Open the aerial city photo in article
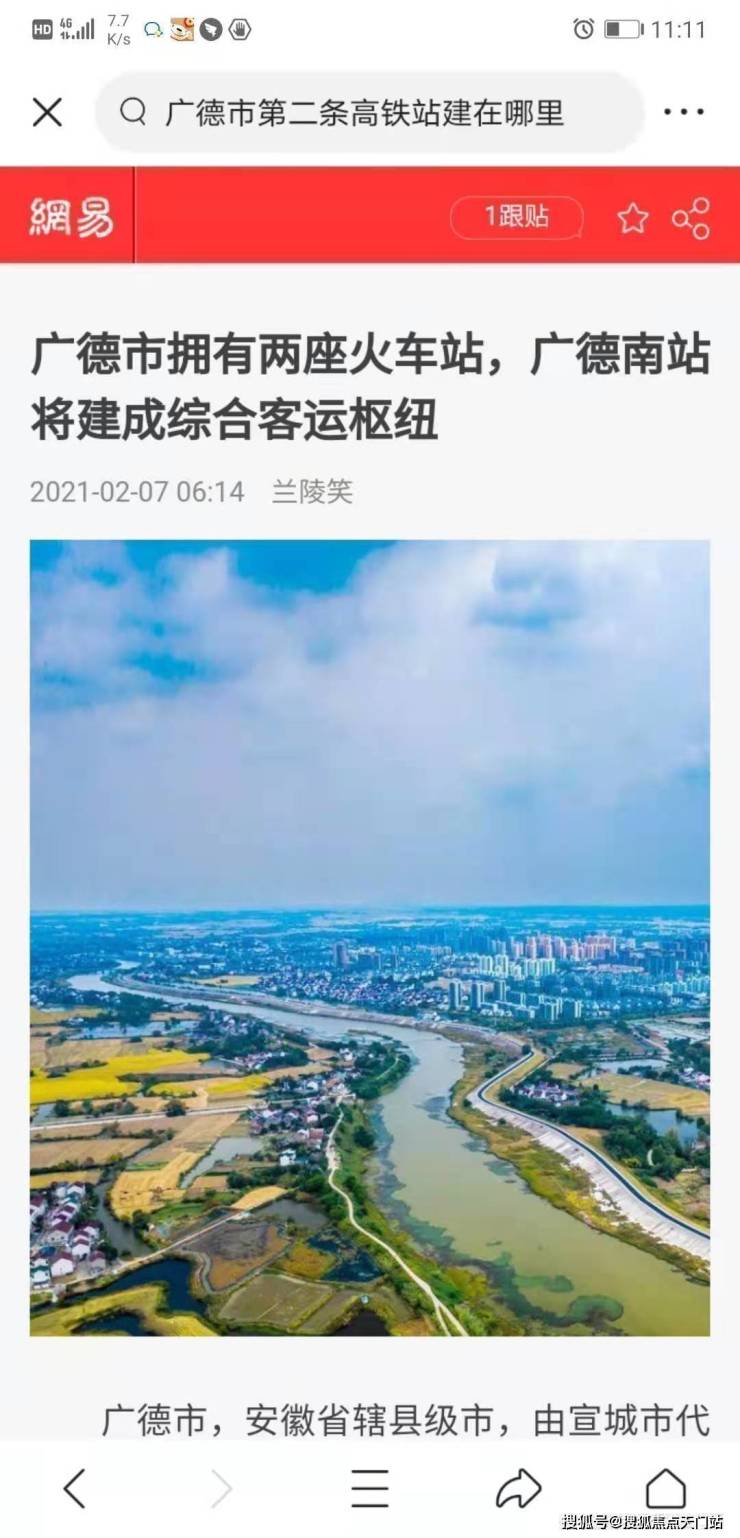Image resolution: width=740 pixels, height=1538 pixels. pos(370,938)
